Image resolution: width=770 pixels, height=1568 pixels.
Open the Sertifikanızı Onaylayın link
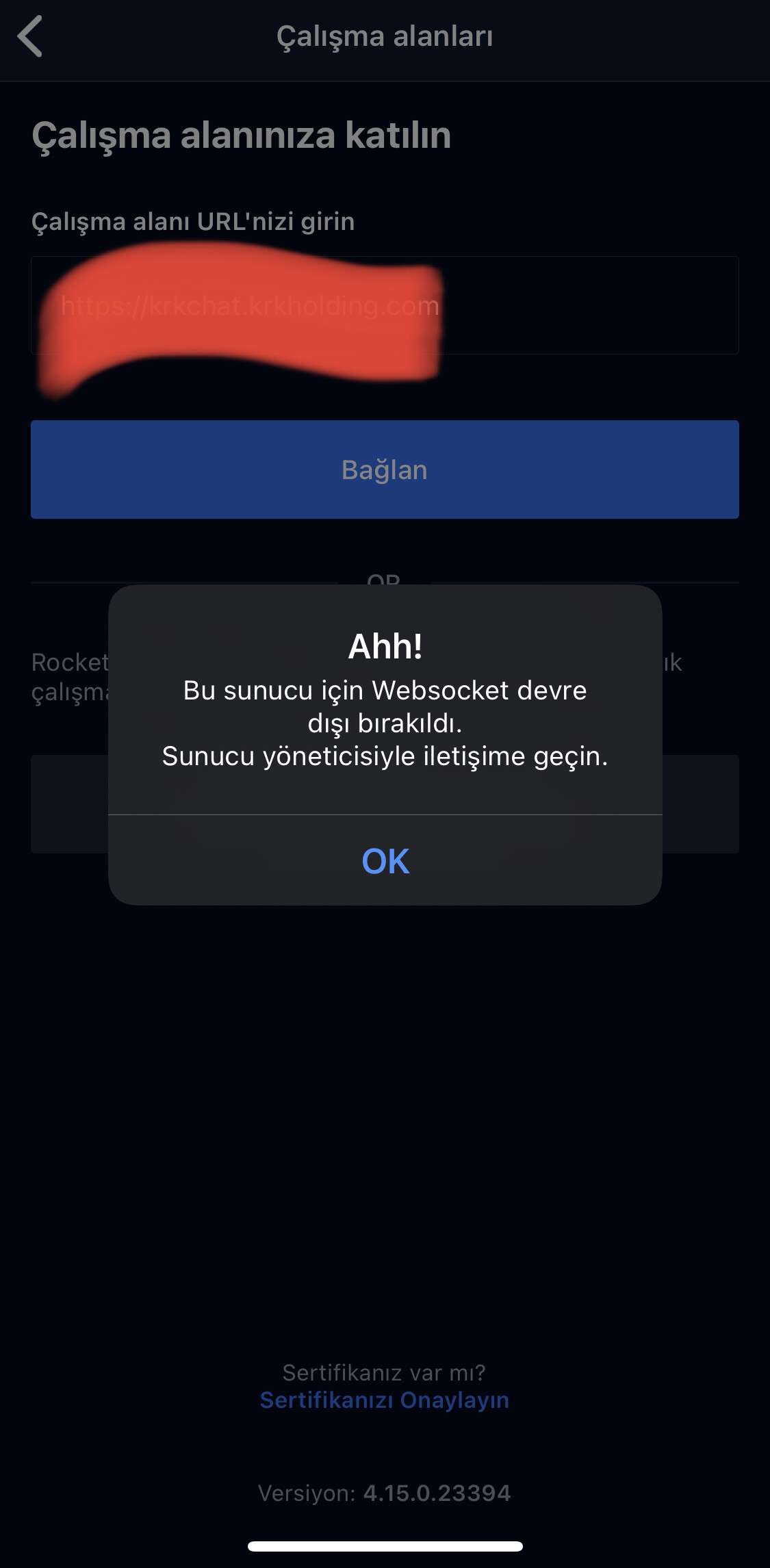tap(385, 1400)
